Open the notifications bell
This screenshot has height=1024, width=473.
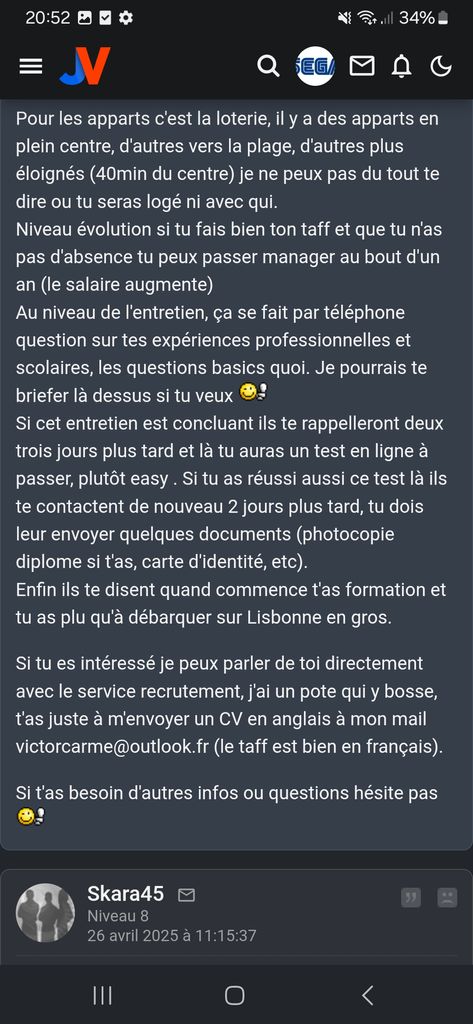pyautogui.click(x=402, y=66)
